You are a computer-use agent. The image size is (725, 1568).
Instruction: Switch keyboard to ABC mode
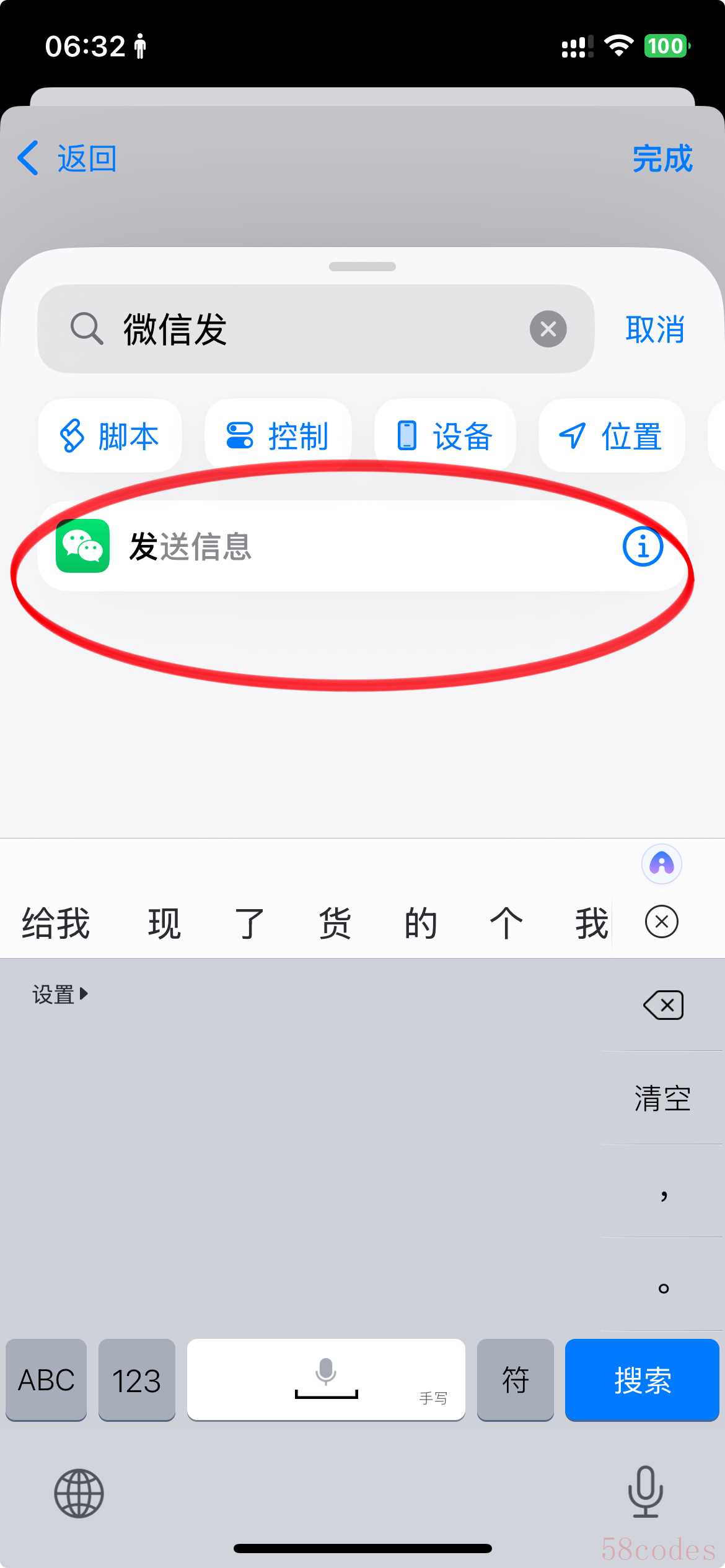[x=46, y=1380]
